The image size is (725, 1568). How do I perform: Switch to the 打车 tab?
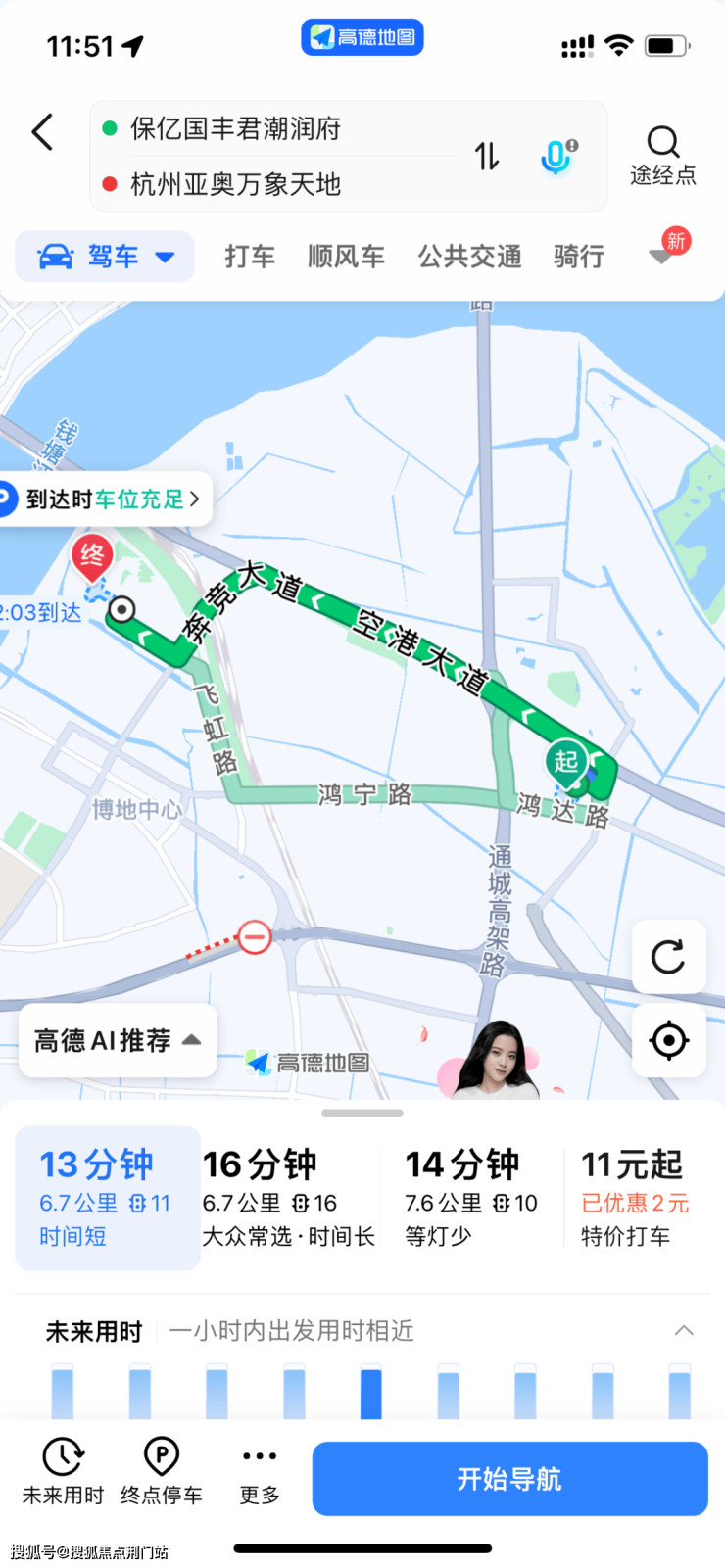tap(250, 257)
